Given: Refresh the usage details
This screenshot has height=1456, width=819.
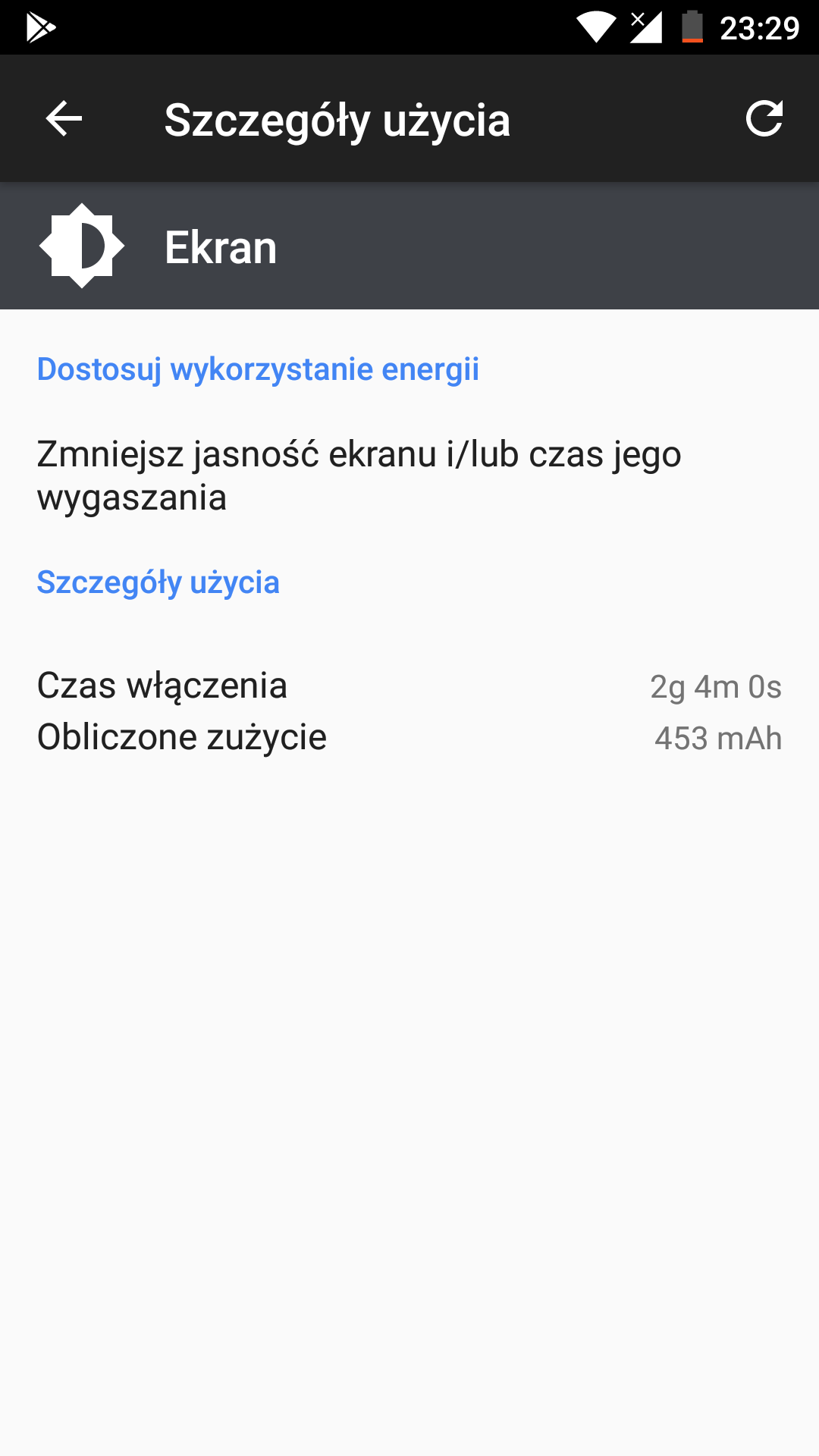Looking at the screenshot, I should (764, 119).
